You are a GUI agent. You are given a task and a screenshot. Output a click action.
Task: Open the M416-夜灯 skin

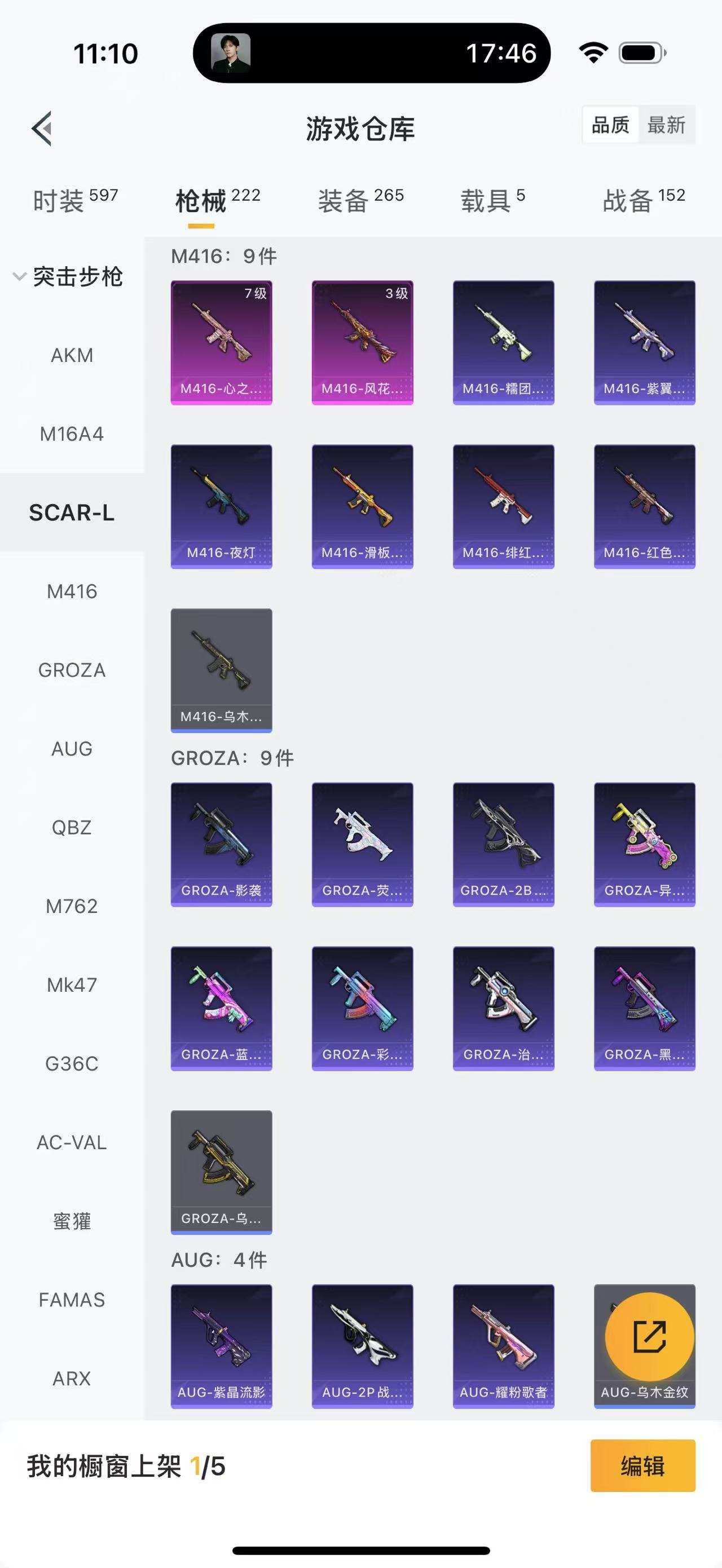tap(221, 506)
